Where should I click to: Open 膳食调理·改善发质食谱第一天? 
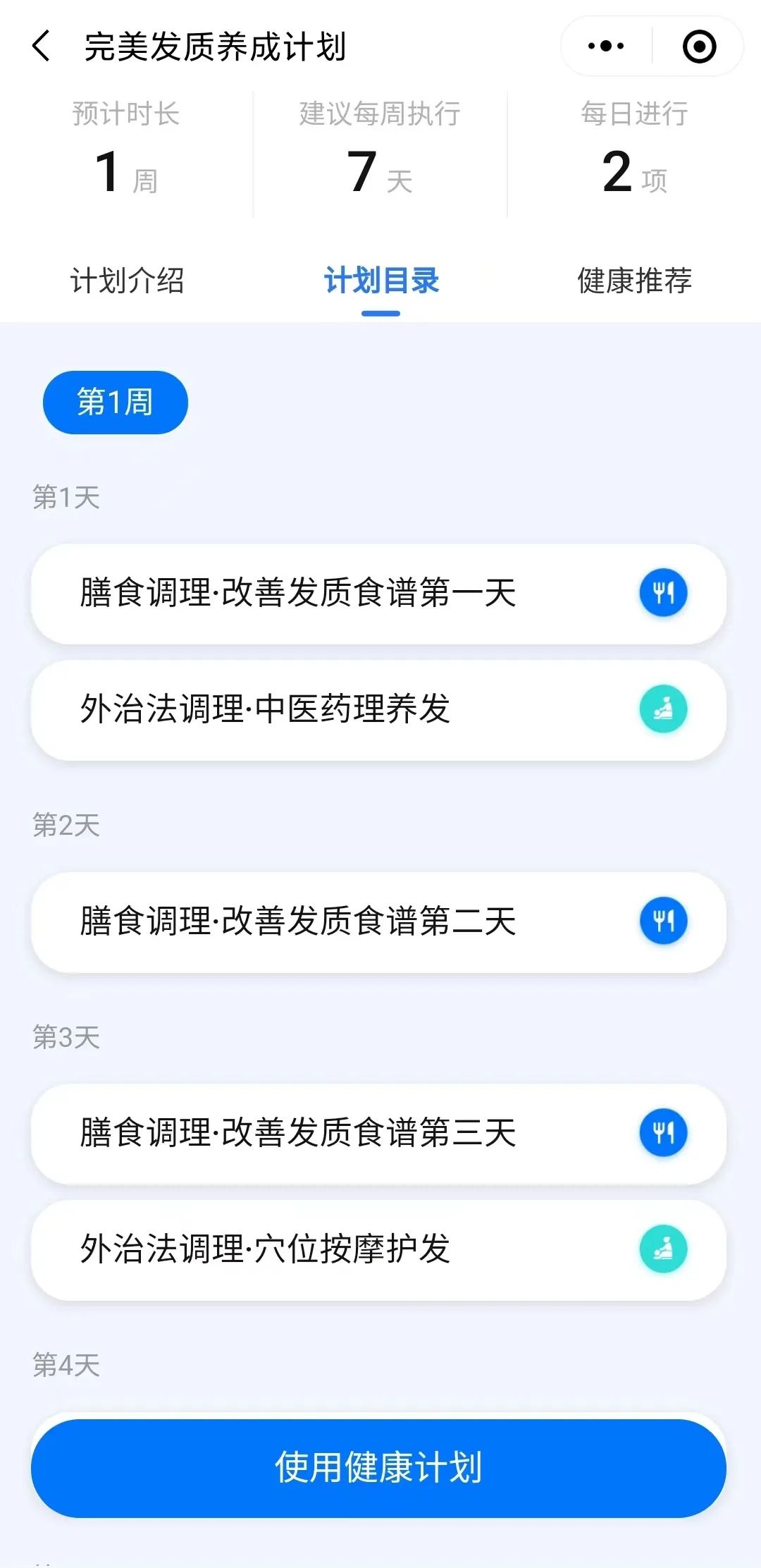tap(378, 593)
